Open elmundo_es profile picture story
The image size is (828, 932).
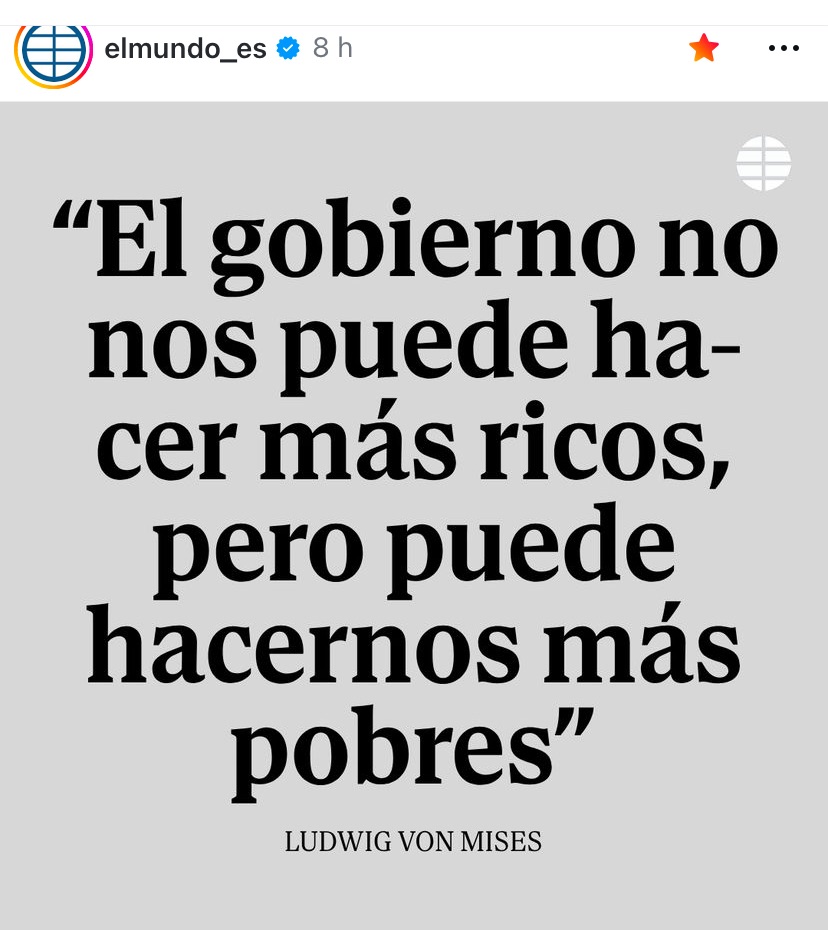(52, 50)
